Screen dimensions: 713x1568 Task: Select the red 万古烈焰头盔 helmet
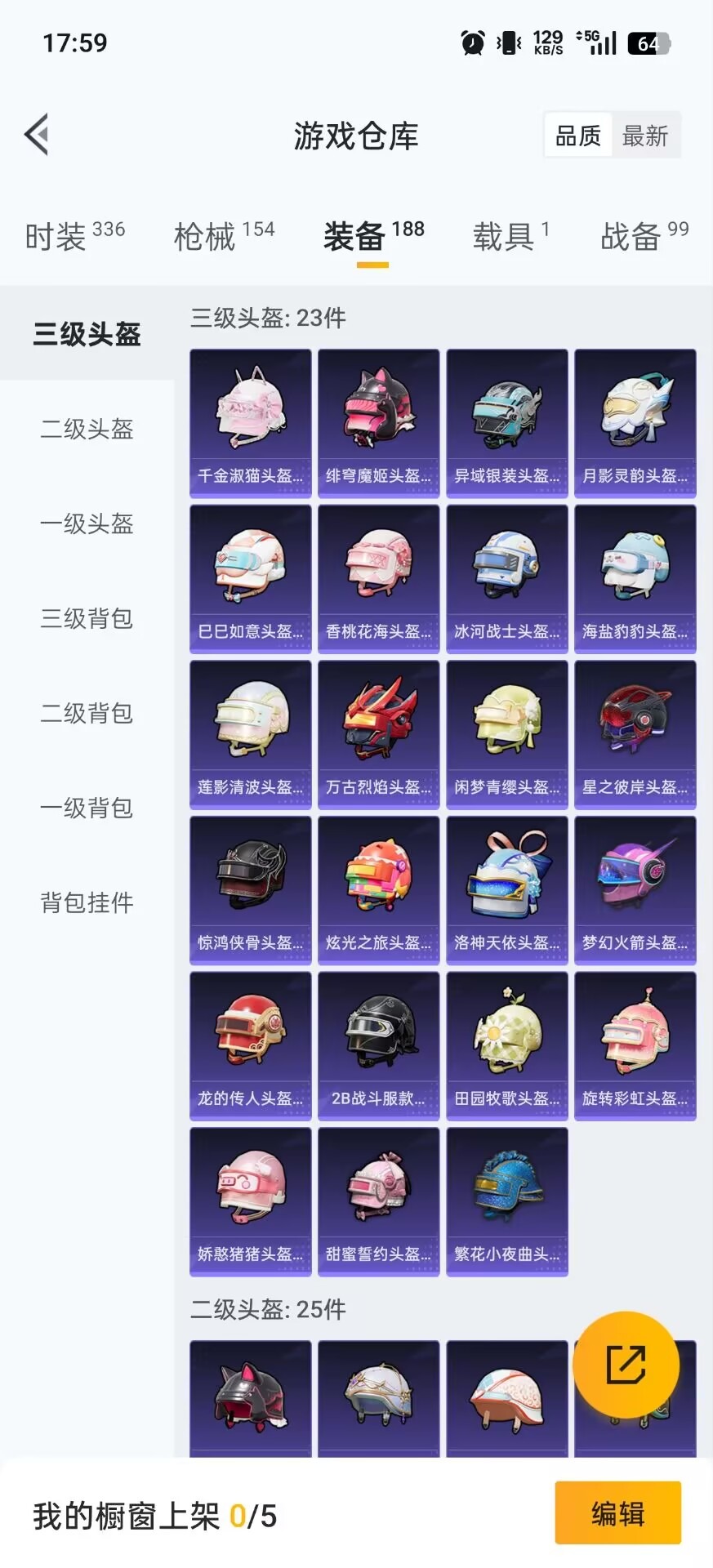click(x=378, y=725)
